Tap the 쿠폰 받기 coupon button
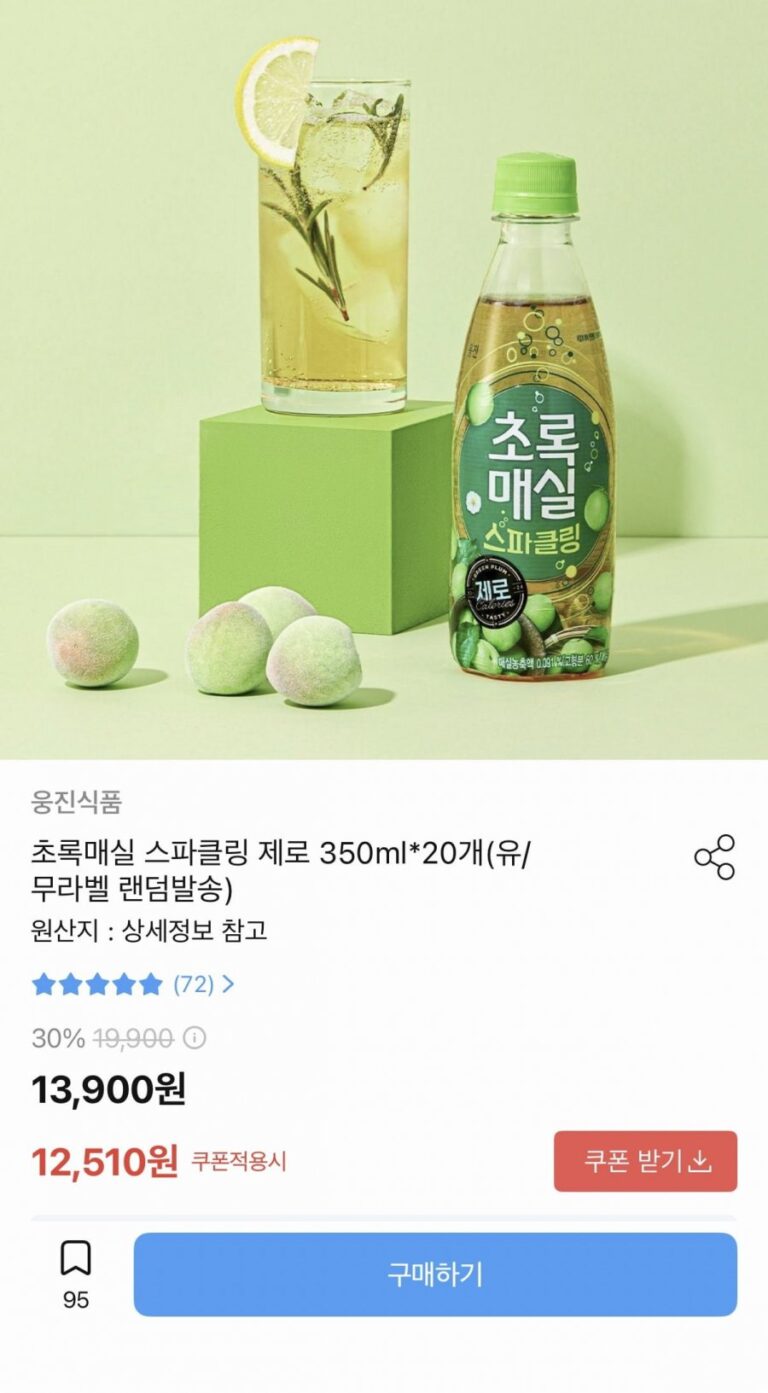Image resolution: width=768 pixels, height=1393 pixels. click(645, 1161)
